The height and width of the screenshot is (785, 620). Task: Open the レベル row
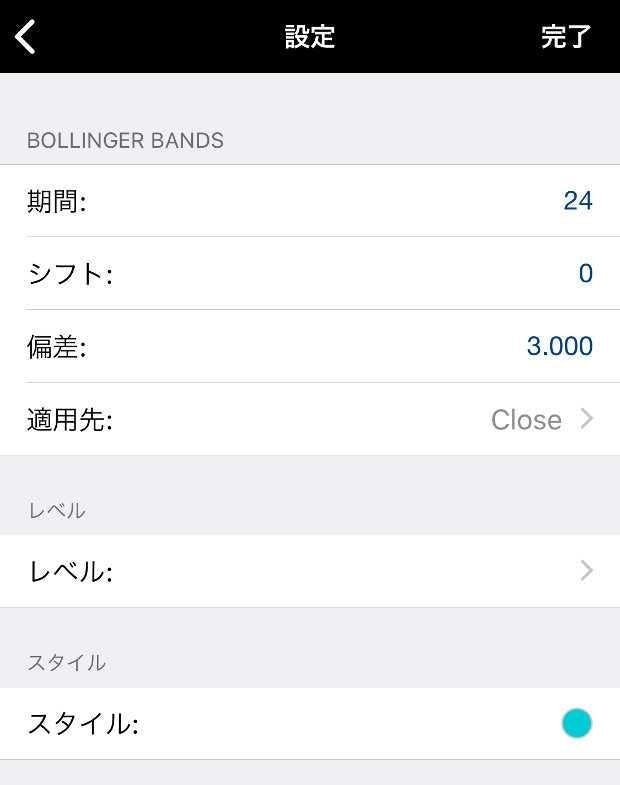[x=310, y=571]
